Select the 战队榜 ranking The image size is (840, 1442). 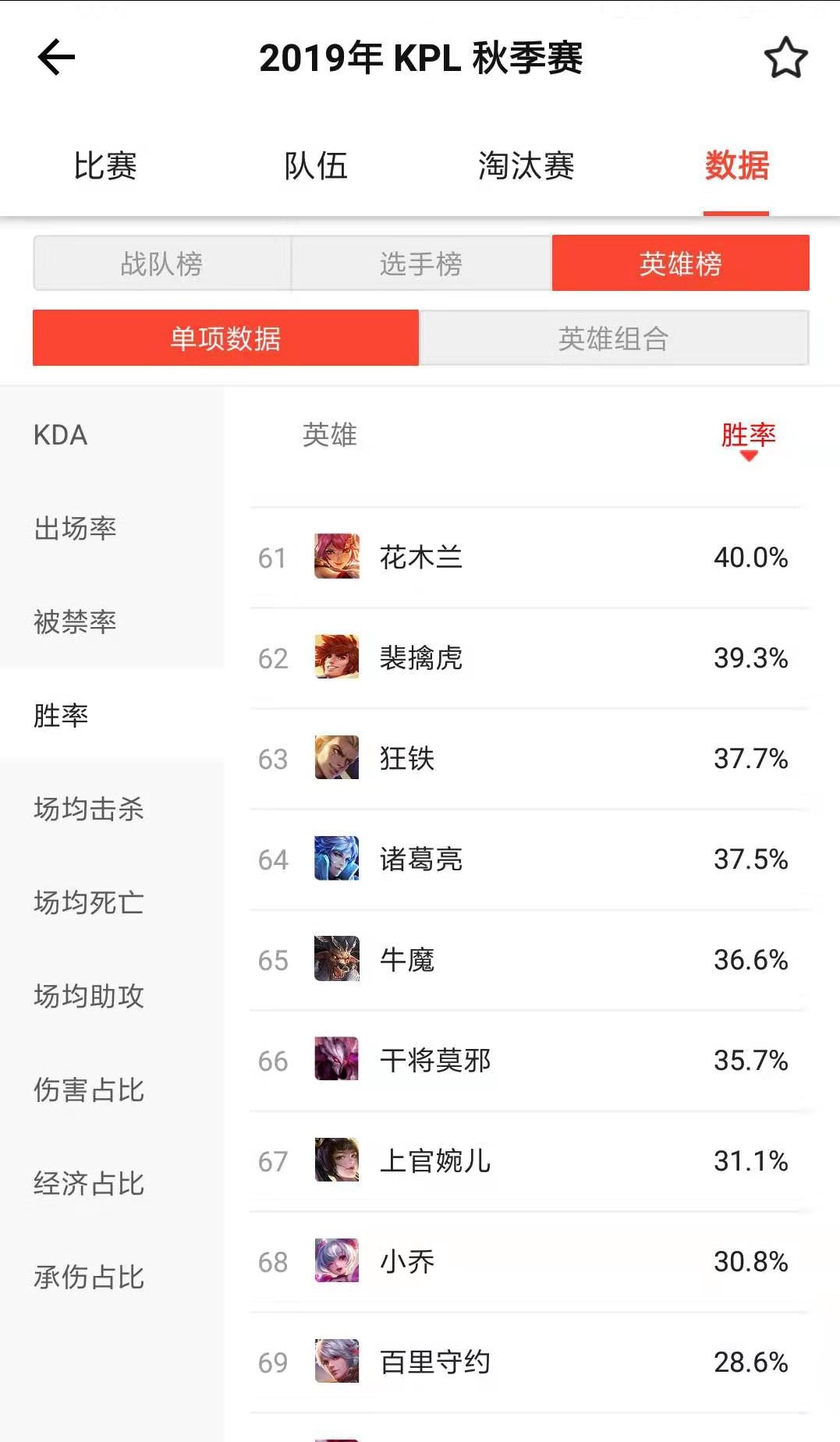[161, 264]
